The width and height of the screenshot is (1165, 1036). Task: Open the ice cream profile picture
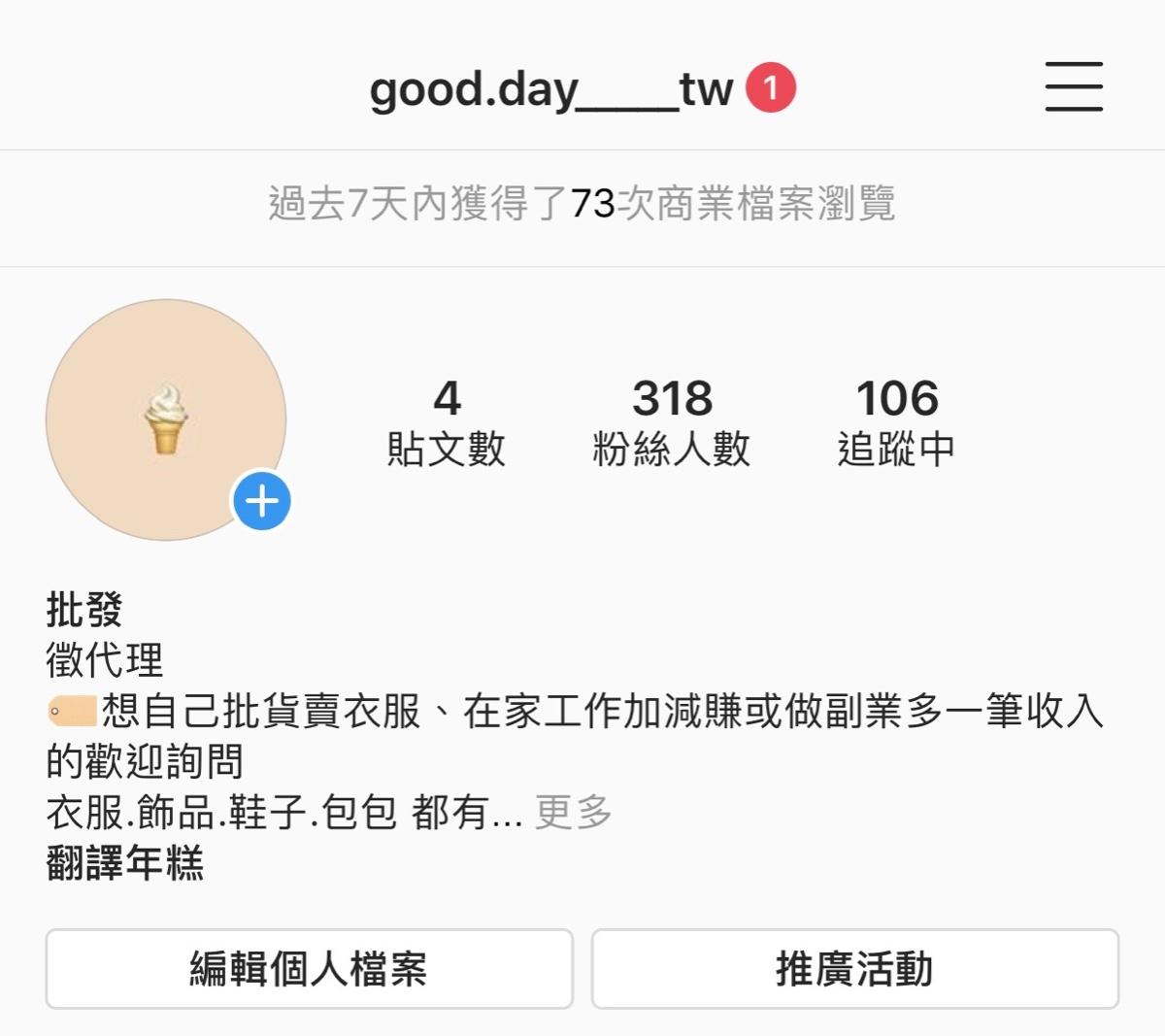click(x=165, y=419)
